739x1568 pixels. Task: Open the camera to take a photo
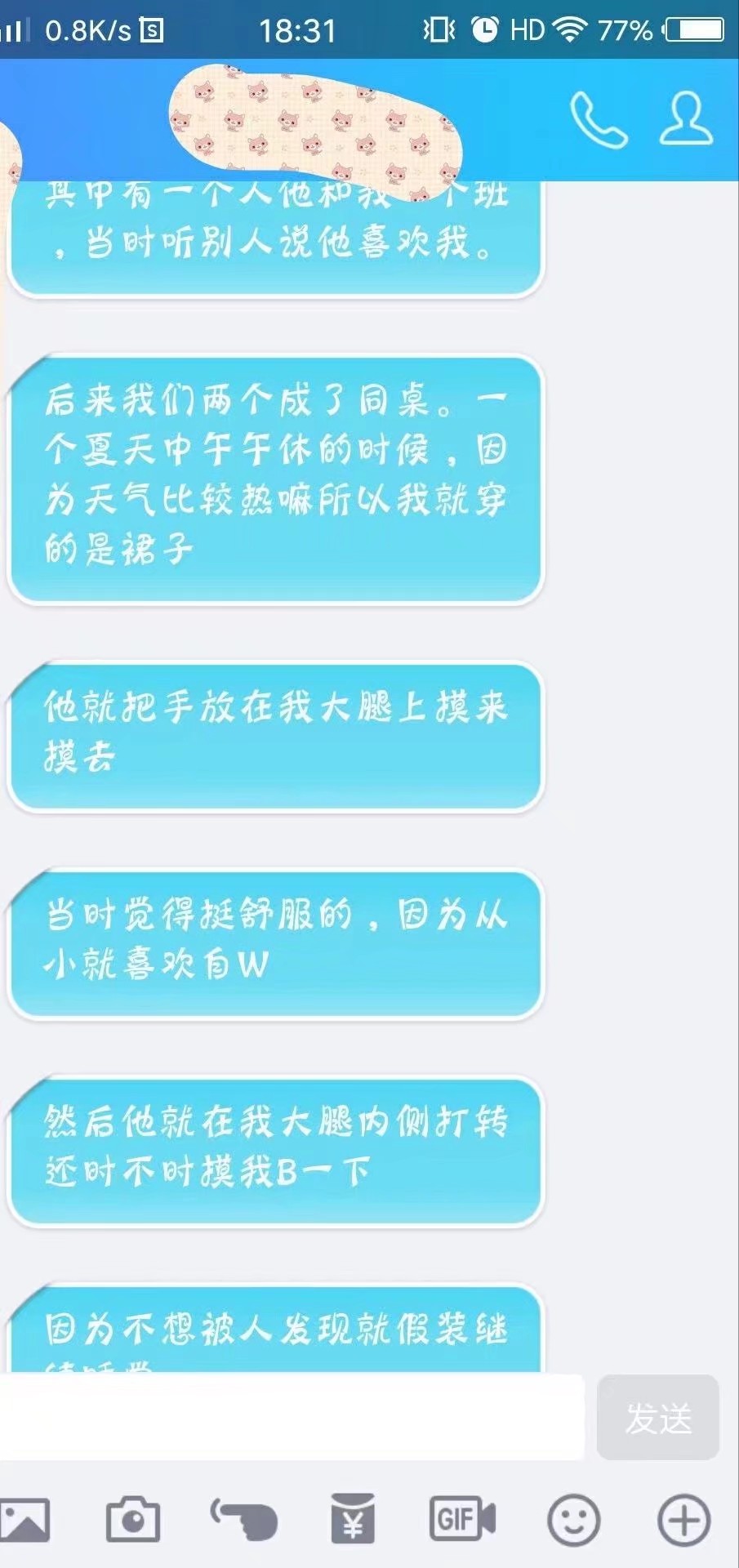133,1521
